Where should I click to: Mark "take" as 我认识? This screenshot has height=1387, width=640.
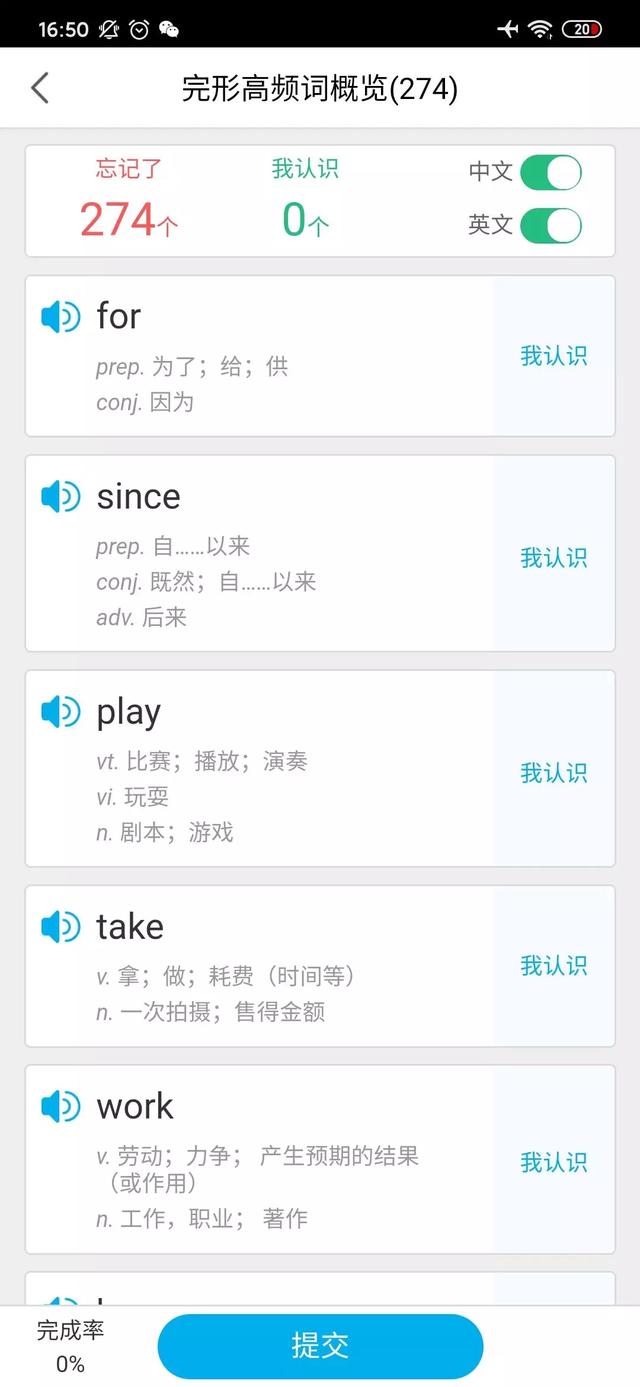(553, 965)
